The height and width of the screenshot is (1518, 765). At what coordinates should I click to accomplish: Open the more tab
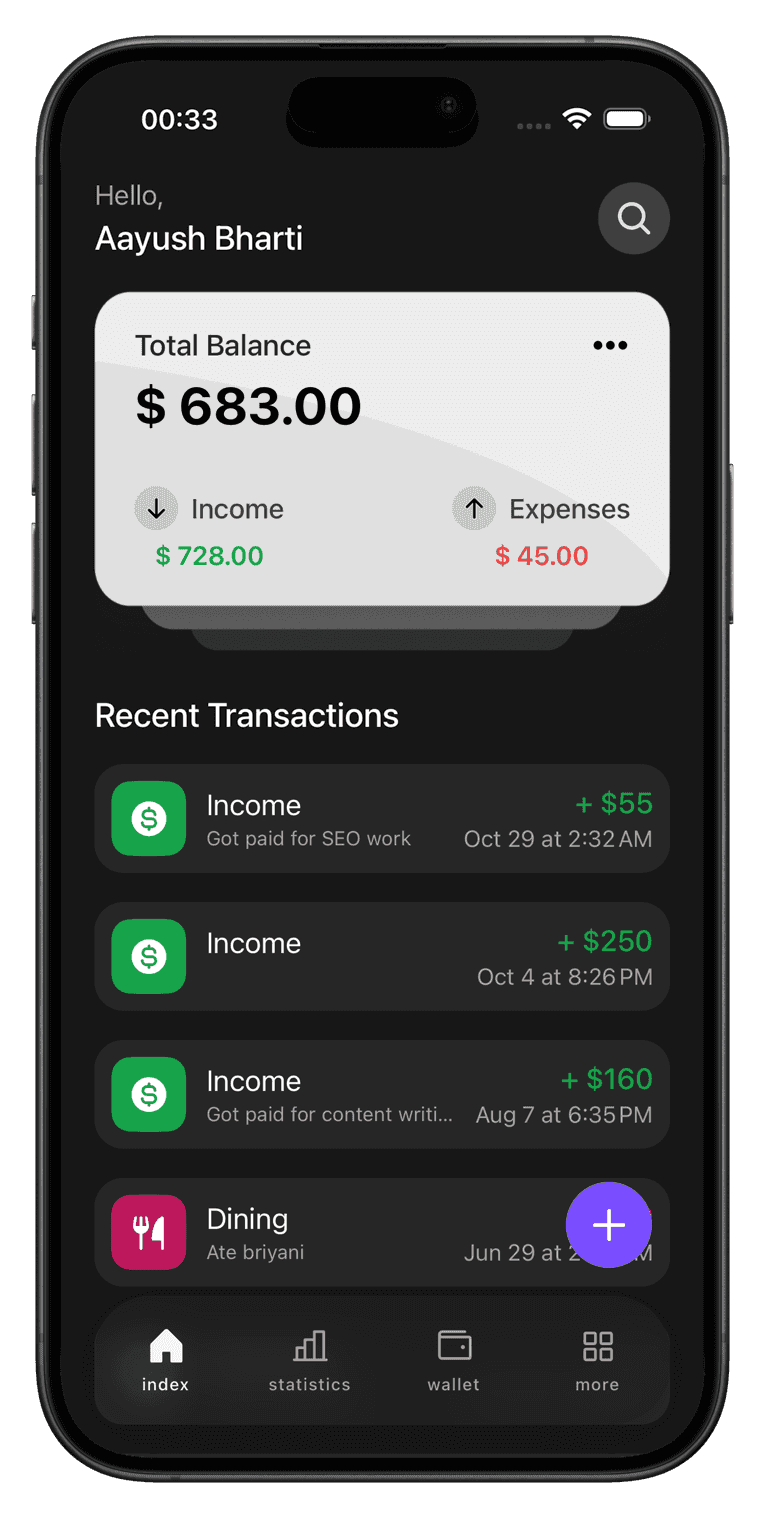tap(597, 1360)
